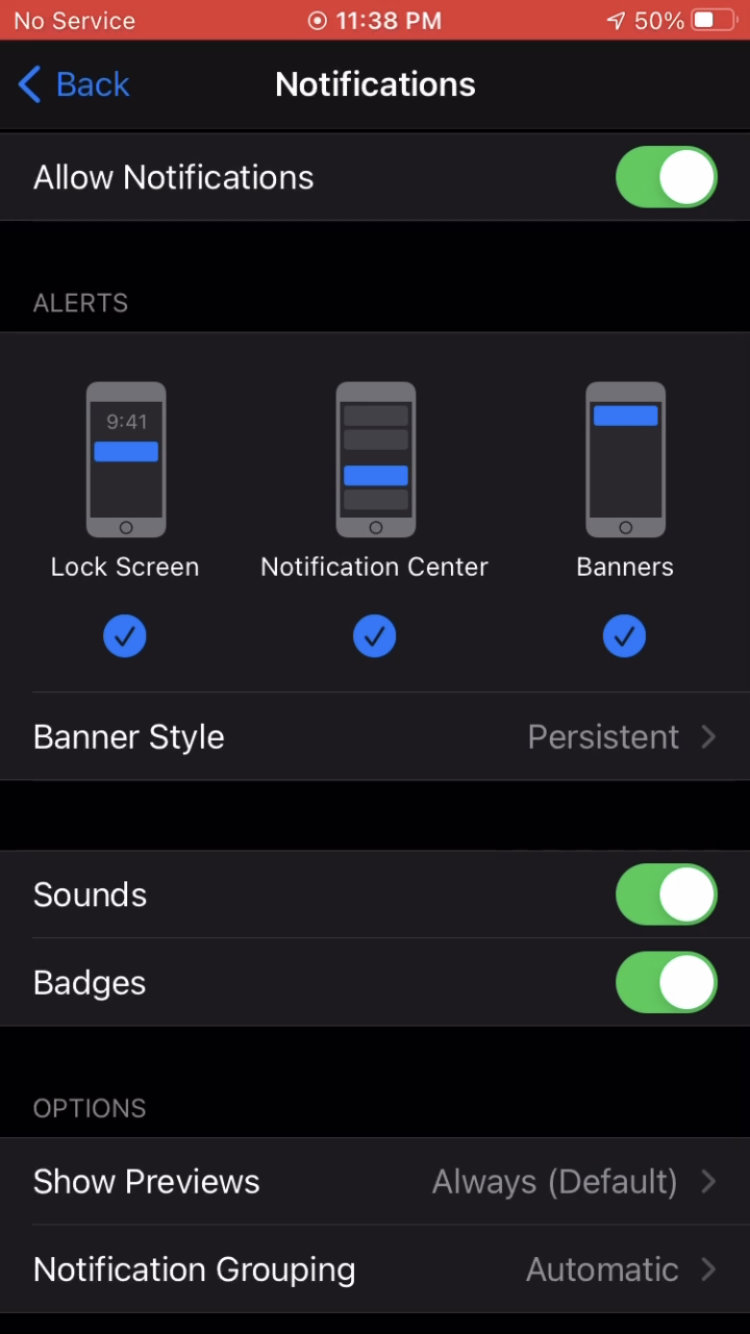Turn off Allow Notifications

666,177
